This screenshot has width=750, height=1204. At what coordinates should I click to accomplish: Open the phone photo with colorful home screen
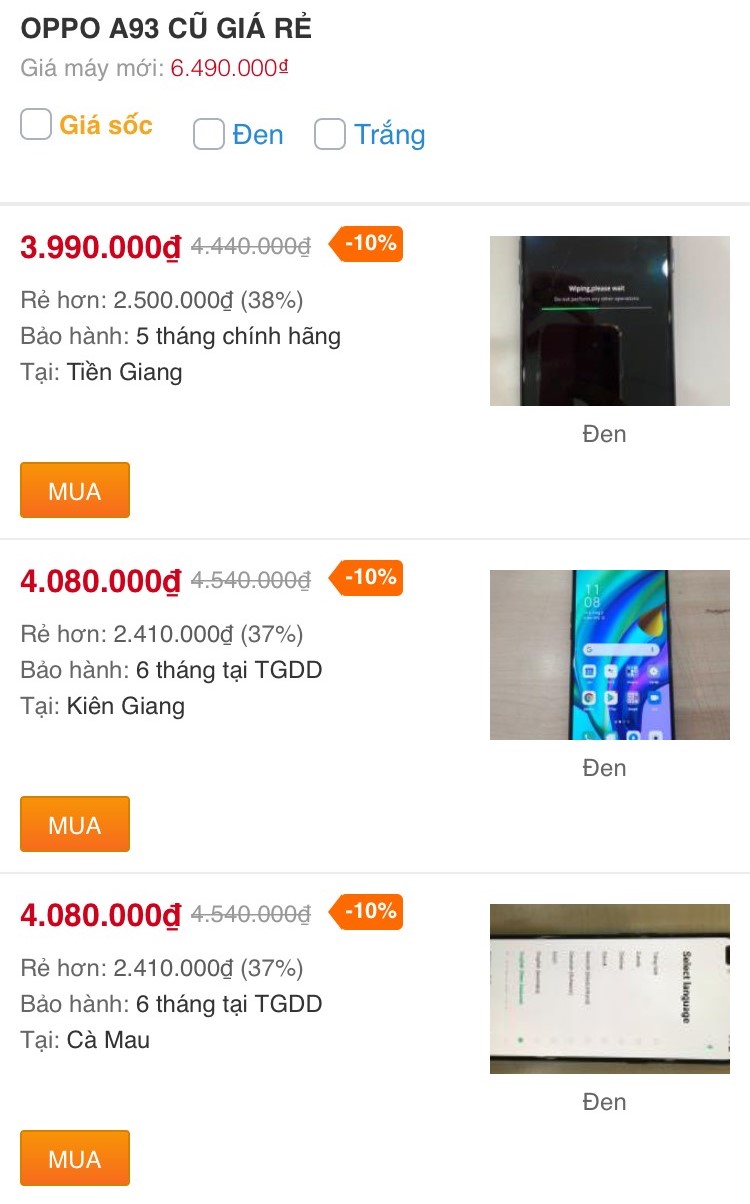(609, 654)
